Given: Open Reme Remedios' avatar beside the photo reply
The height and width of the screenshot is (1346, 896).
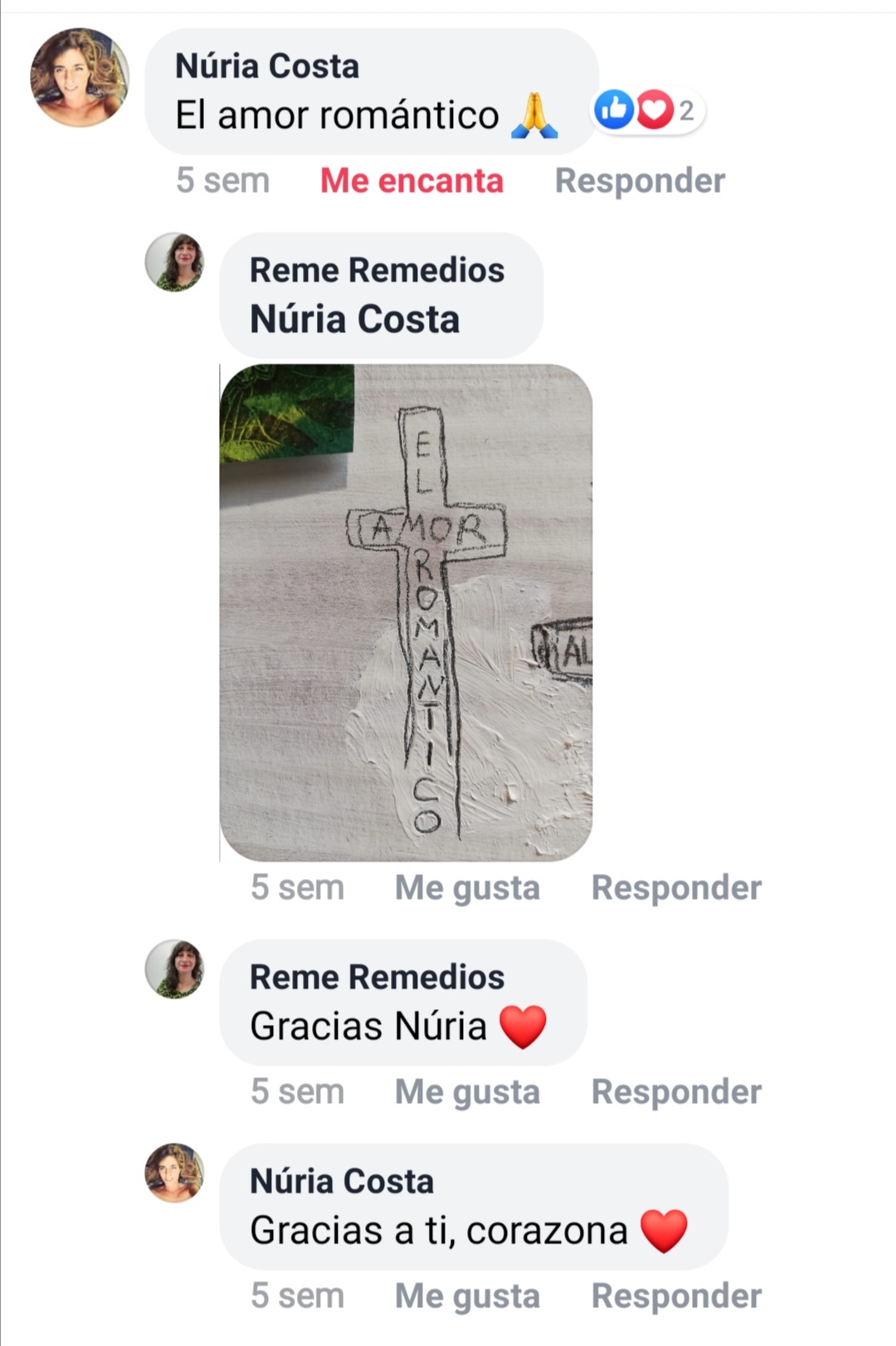Looking at the screenshot, I should pyautogui.click(x=174, y=262).
